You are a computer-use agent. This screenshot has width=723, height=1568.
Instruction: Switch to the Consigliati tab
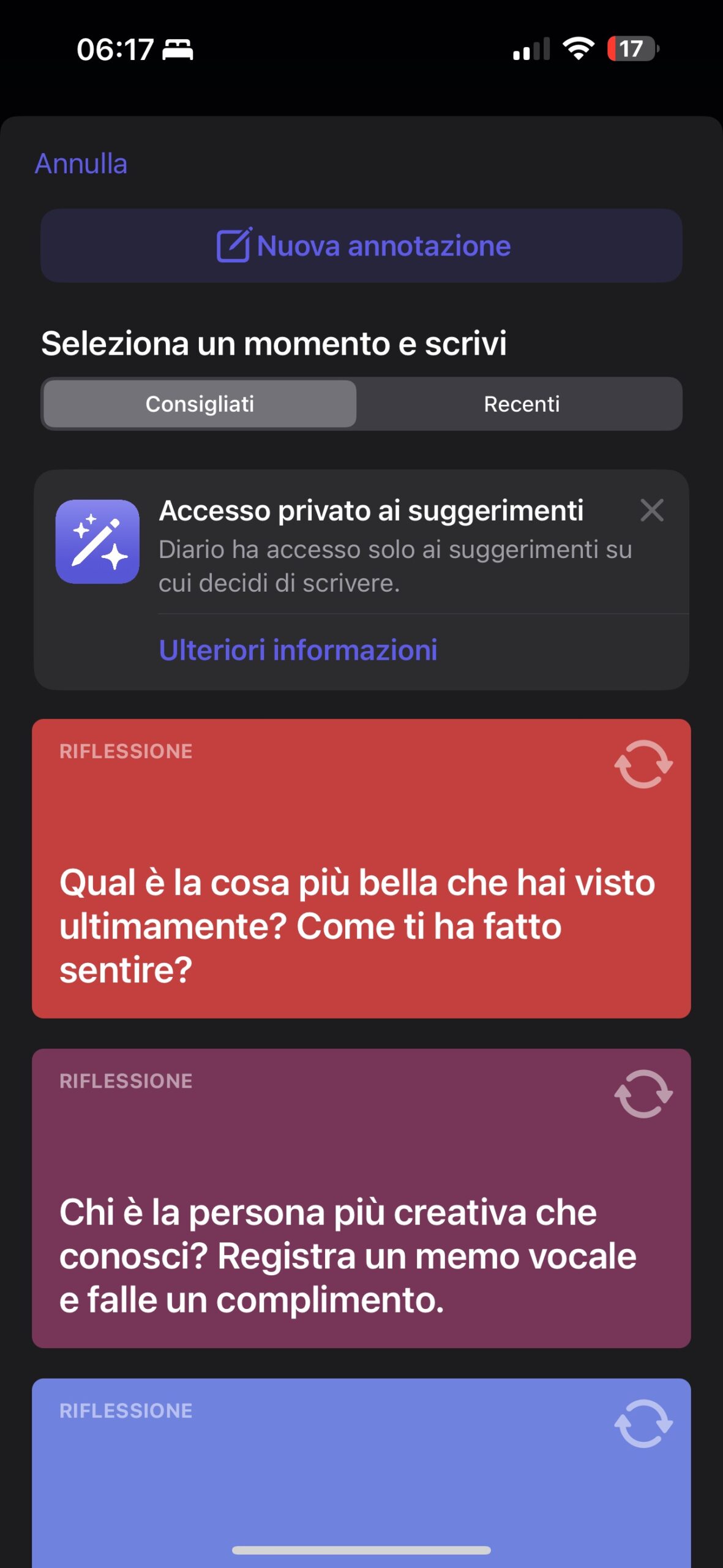pos(200,404)
